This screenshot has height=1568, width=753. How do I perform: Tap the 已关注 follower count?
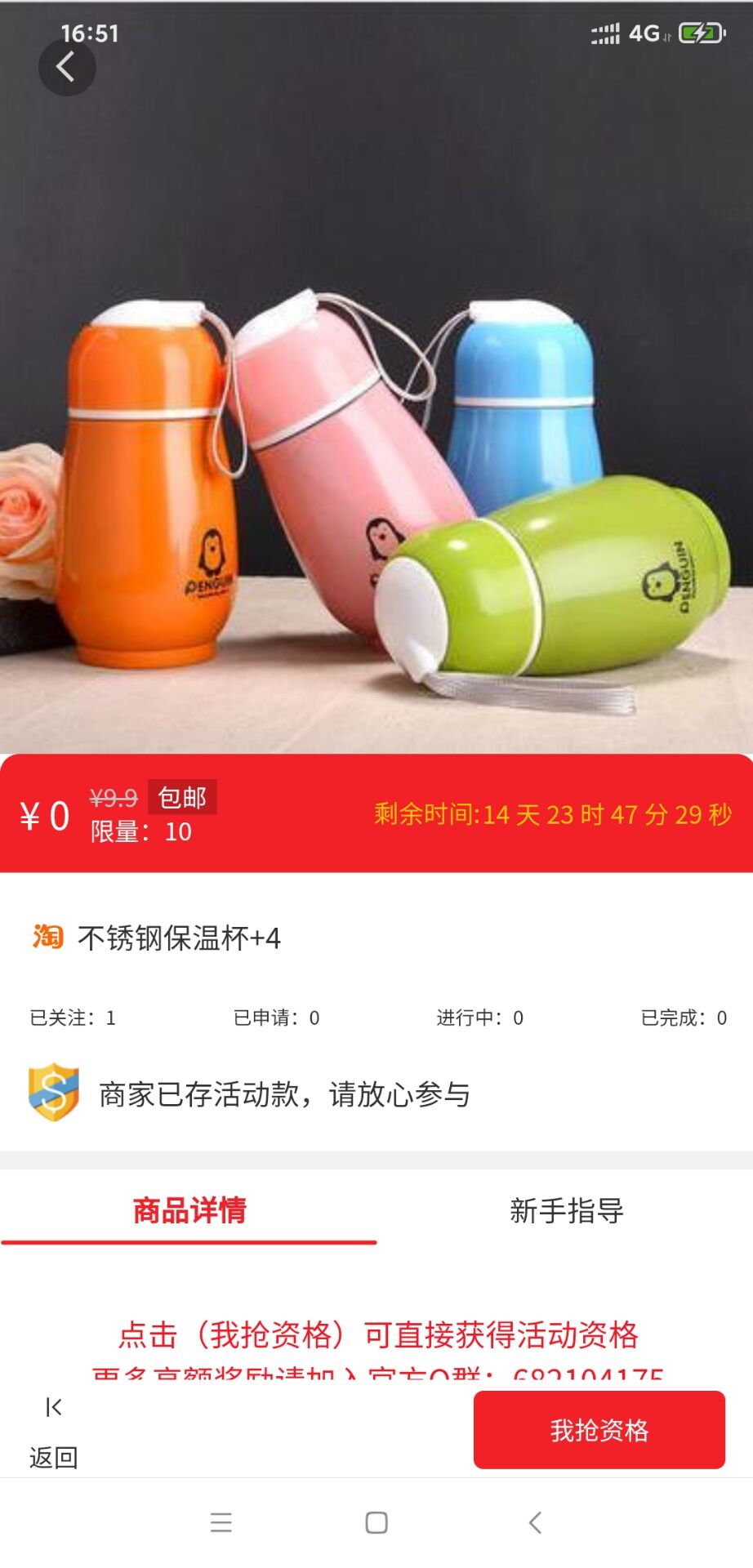[74, 1018]
